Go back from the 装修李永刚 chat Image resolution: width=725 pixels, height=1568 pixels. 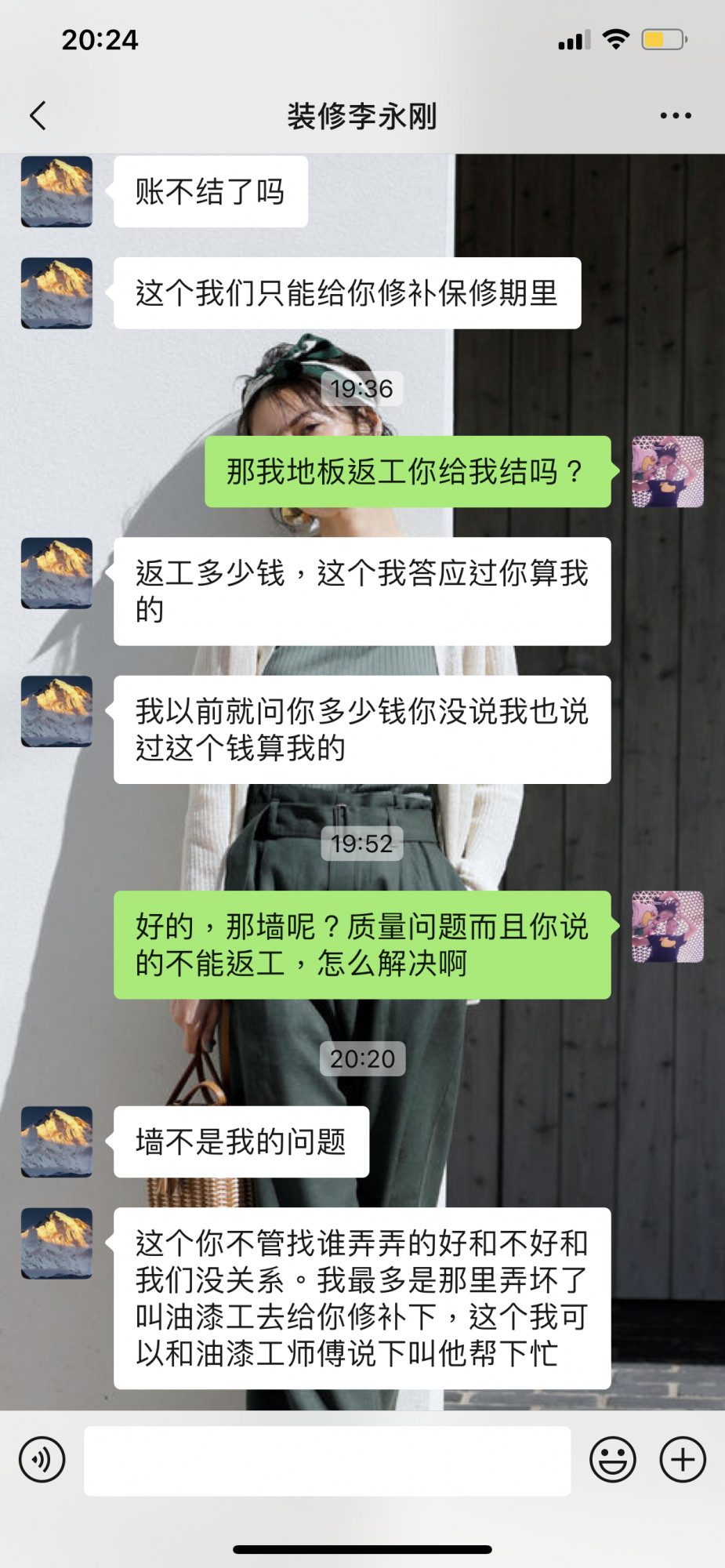click(38, 116)
